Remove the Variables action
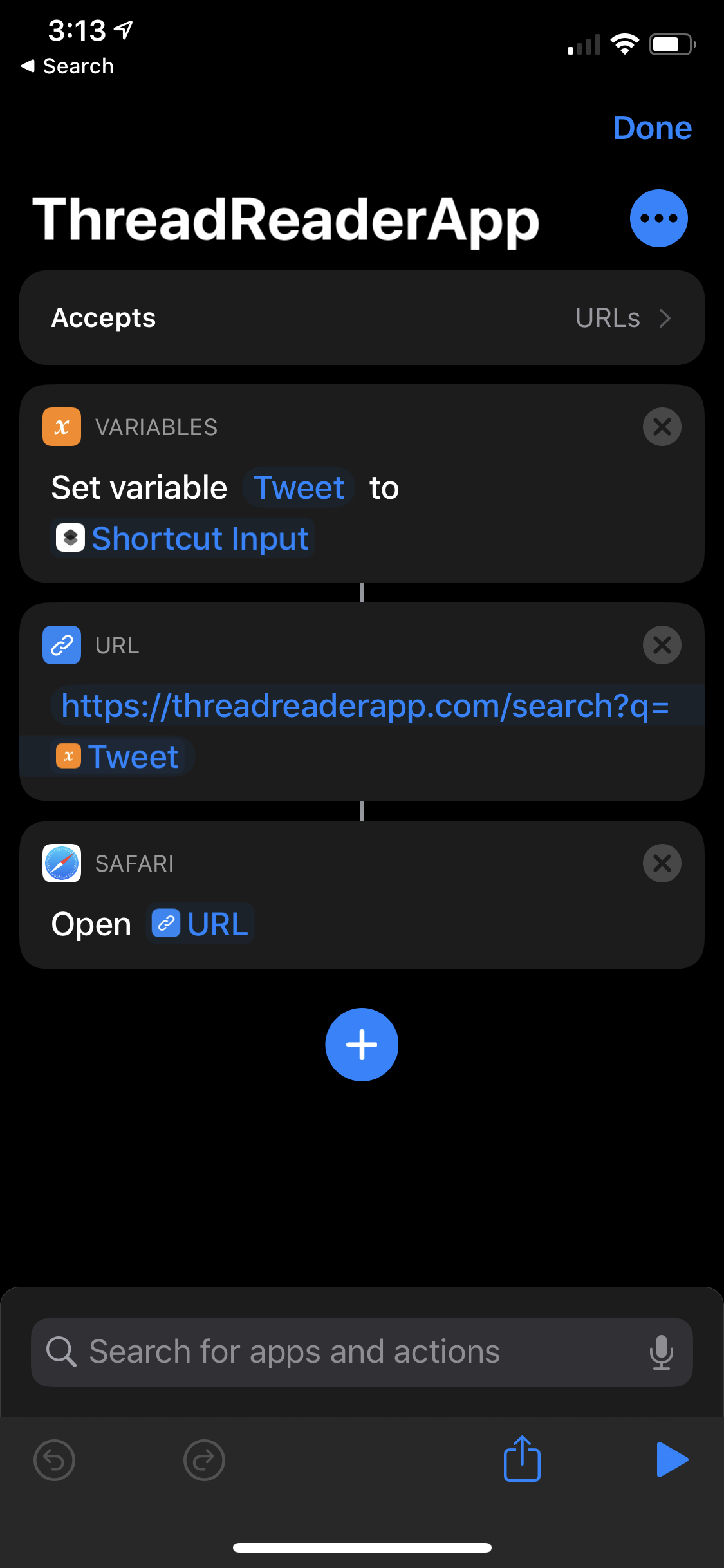 (662, 427)
